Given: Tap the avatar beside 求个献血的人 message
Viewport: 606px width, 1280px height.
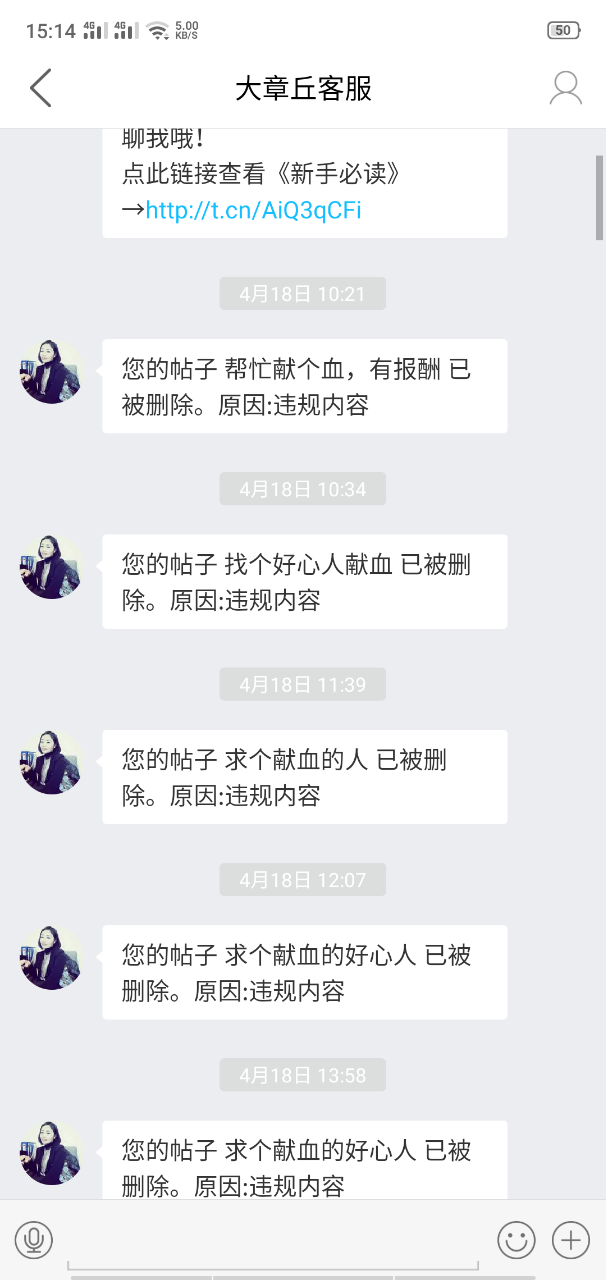Looking at the screenshot, I should tap(51, 762).
